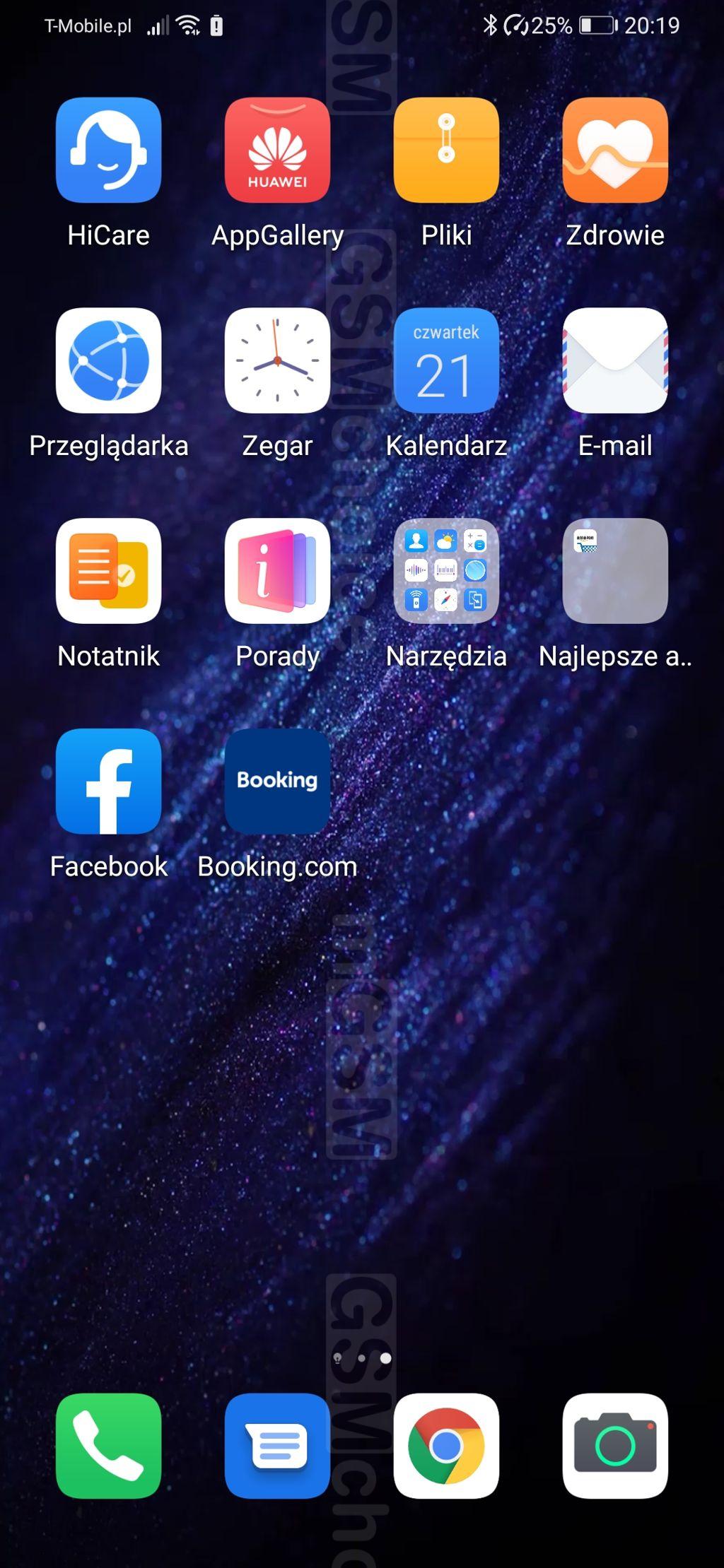This screenshot has height=1568, width=724.
Task: Launch the Przeglądarka browser
Action: [x=108, y=360]
